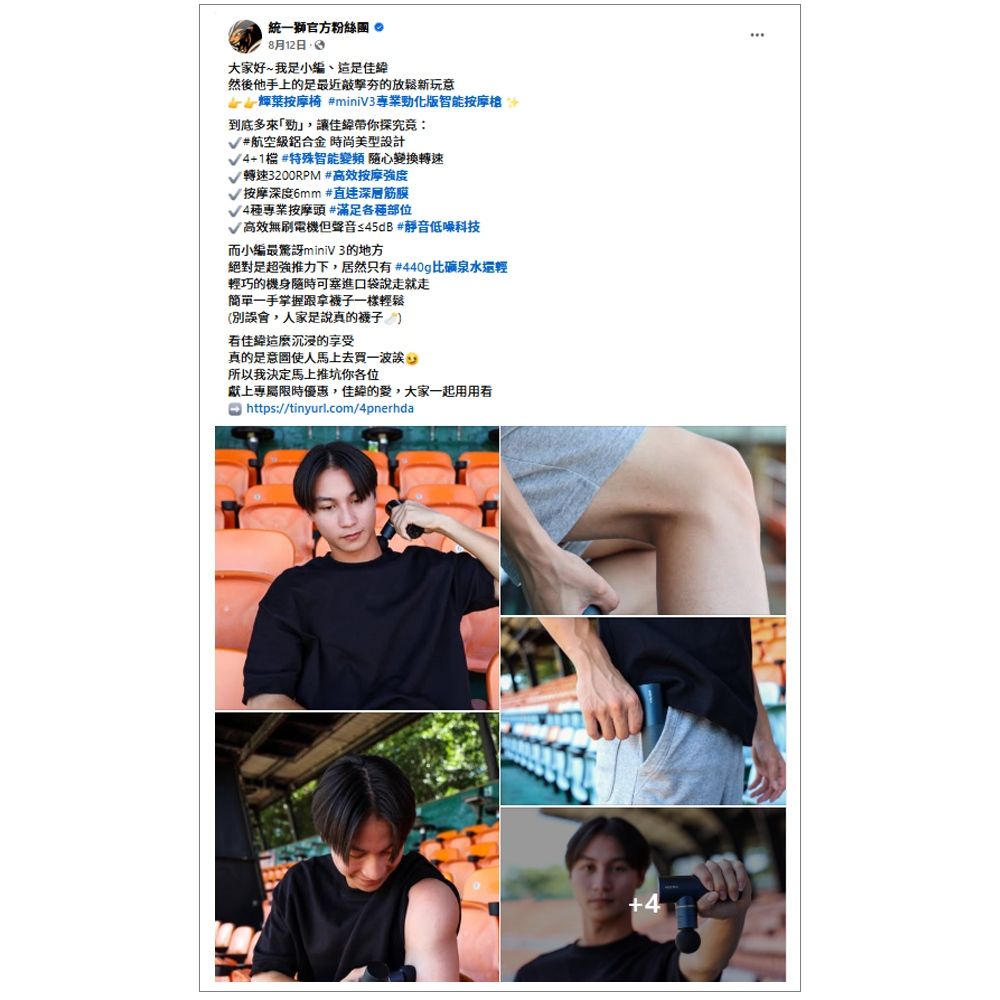The image size is (1000, 1000).
Task: Open the photo of him massaging his arm
Action: pyautogui.click(x=356, y=847)
